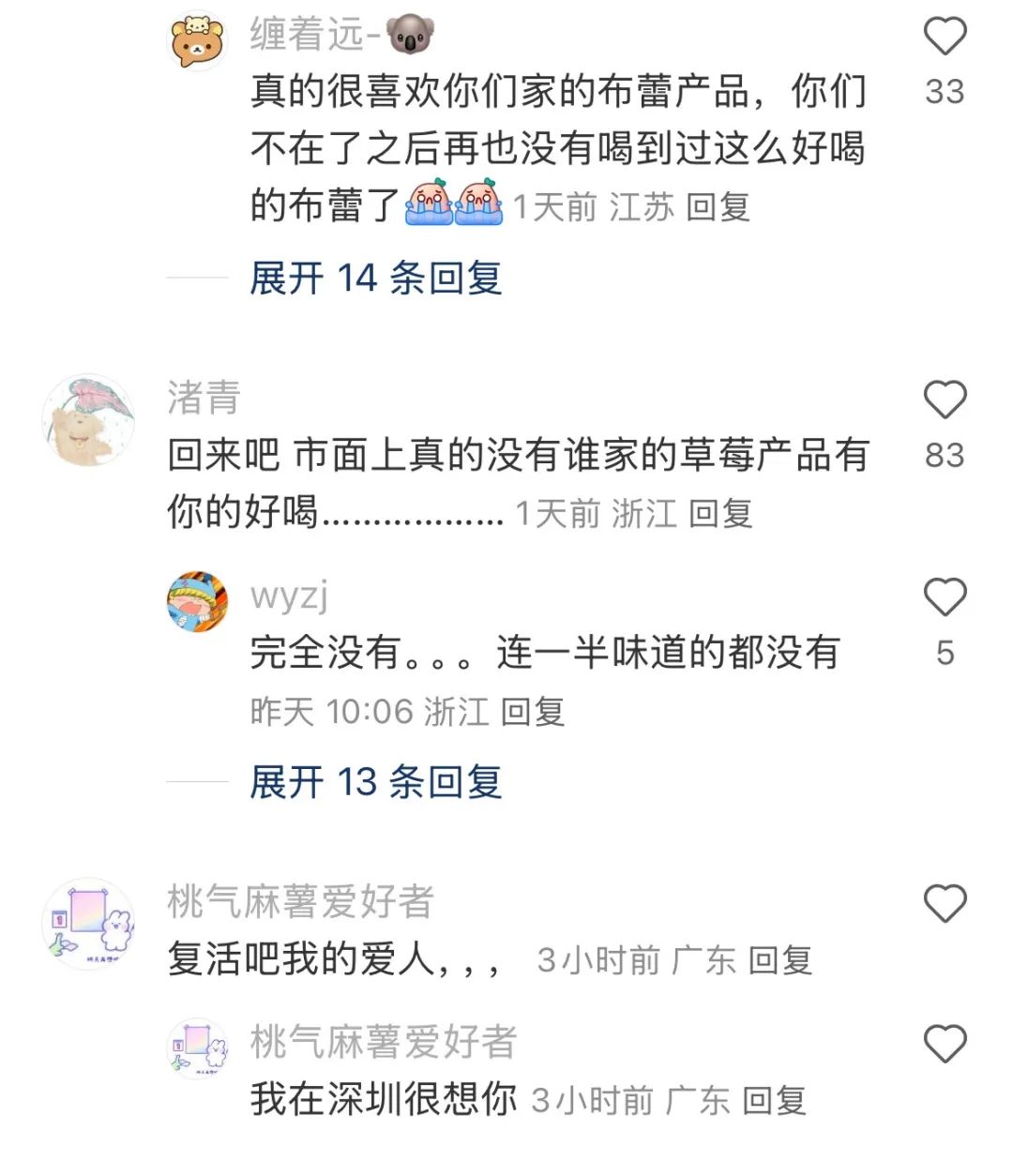The image size is (1013, 1176).
Task: Like 缠着远-'s comment about 布蕾
Action: click(945, 38)
